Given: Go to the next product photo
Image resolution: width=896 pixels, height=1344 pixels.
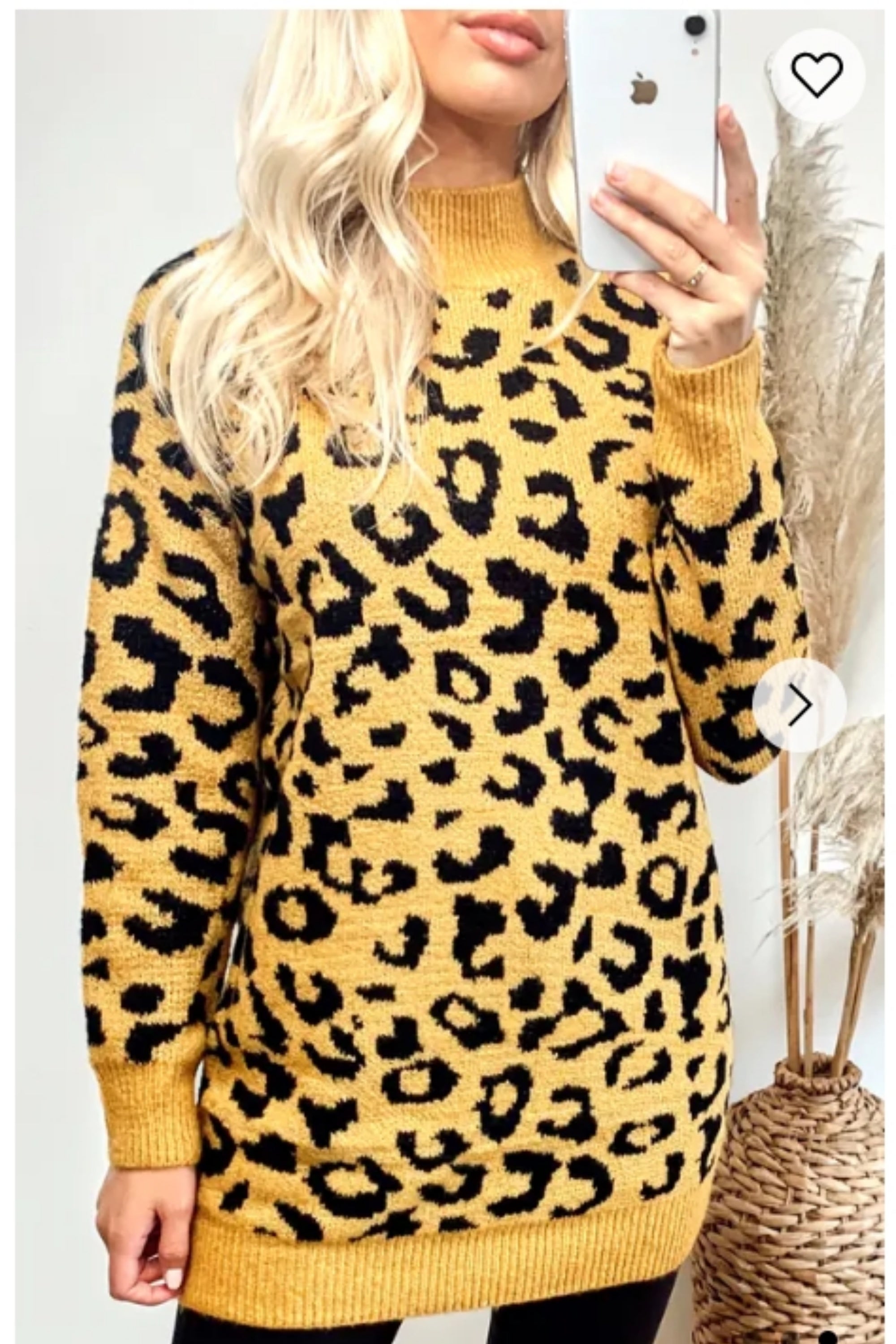Looking at the screenshot, I should 798,706.
